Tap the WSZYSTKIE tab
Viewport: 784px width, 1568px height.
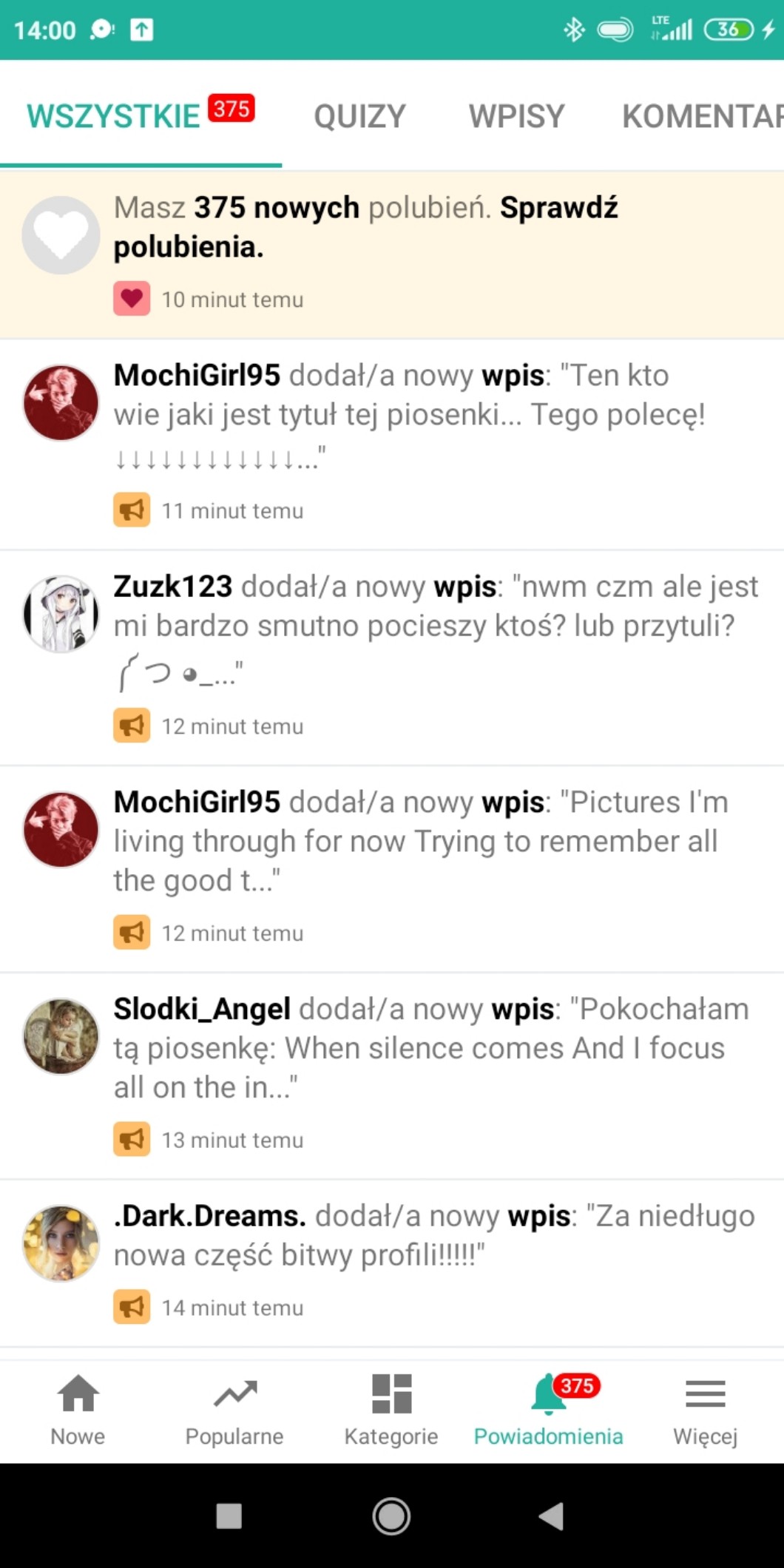pyautogui.click(x=115, y=116)
